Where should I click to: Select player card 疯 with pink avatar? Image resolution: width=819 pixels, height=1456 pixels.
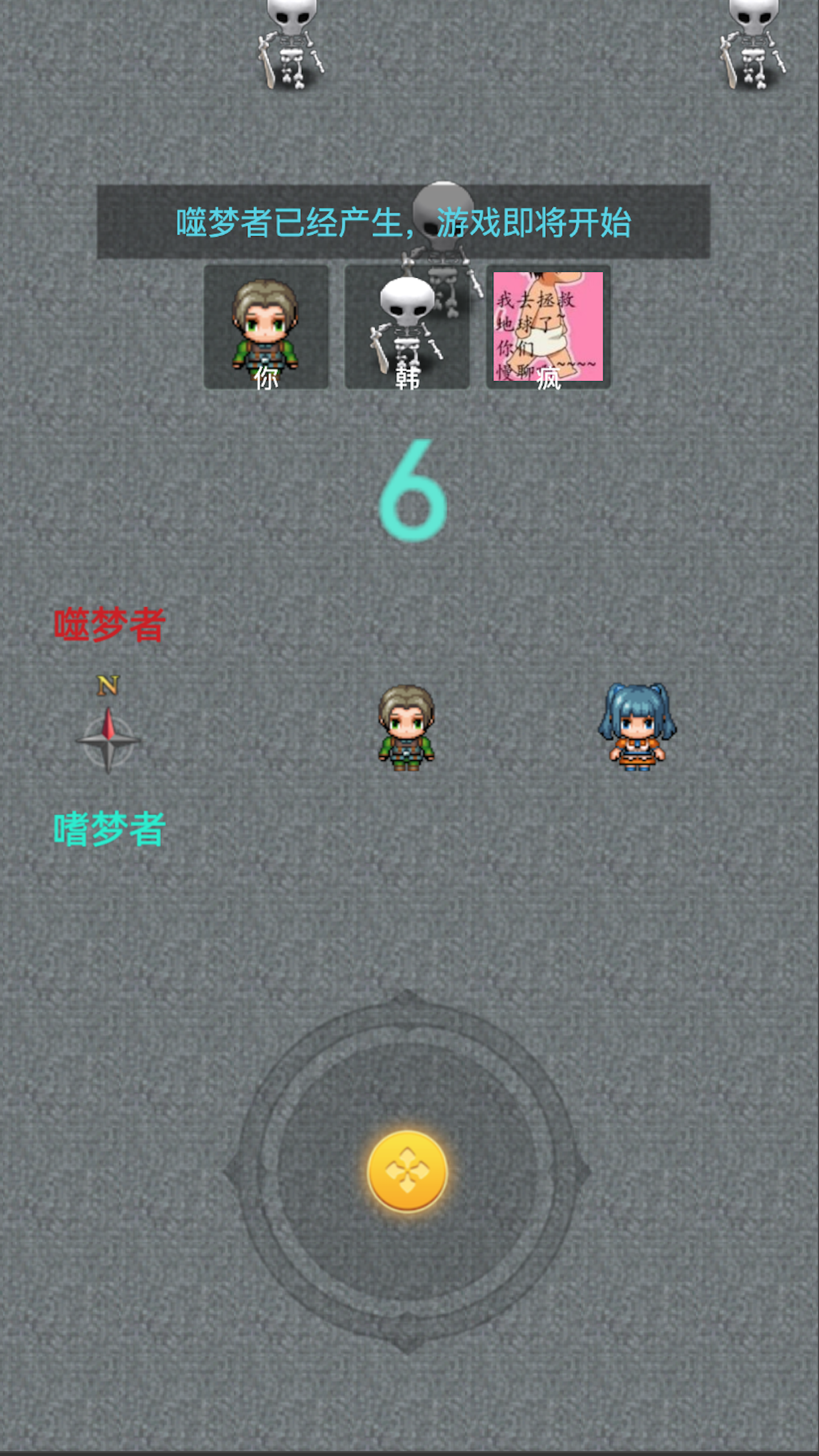(x=548, y=328)
